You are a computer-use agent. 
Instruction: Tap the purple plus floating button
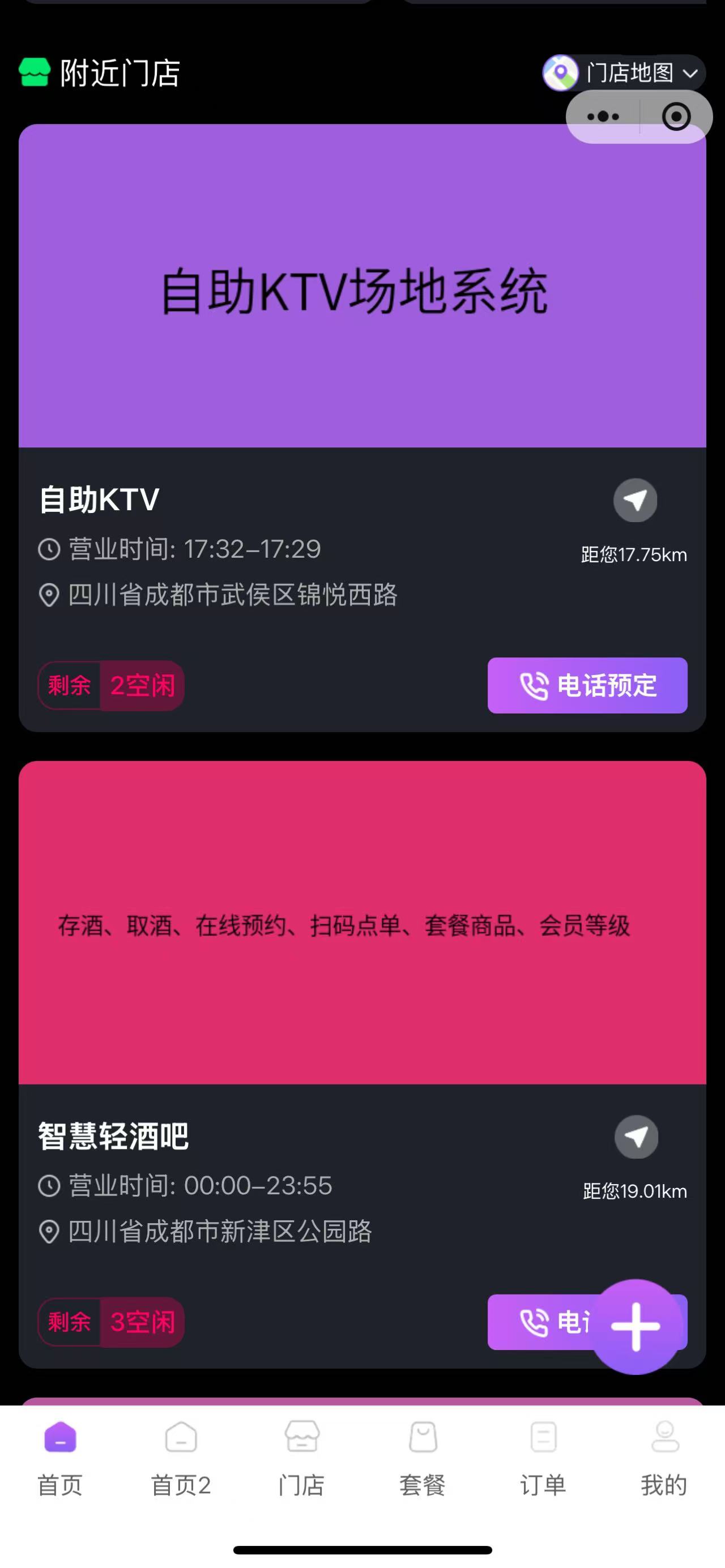pyautogui.click(x=636, y=1326)
